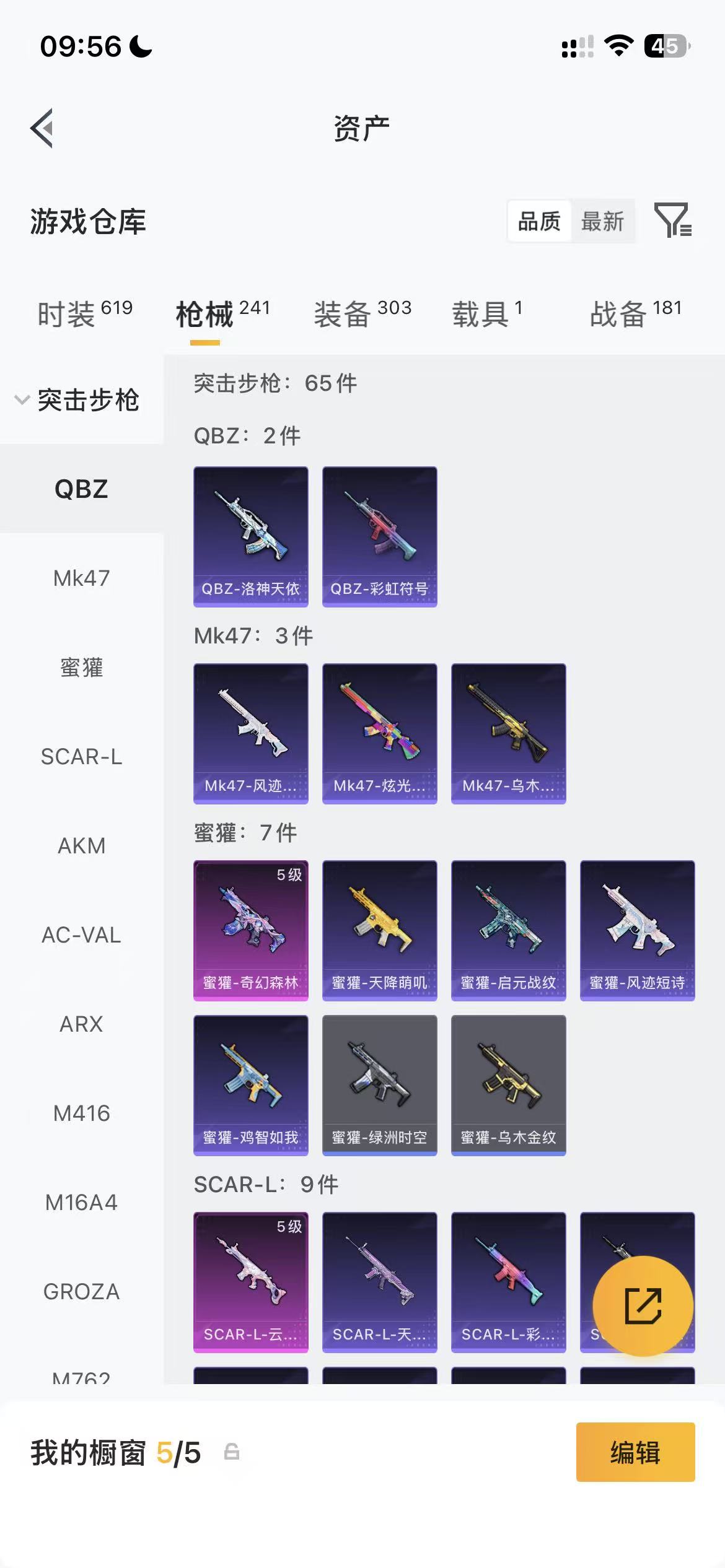Go back using the top-left arrow
The width and height of the screenshot is (725, 1568).
[x=42, y=128]
